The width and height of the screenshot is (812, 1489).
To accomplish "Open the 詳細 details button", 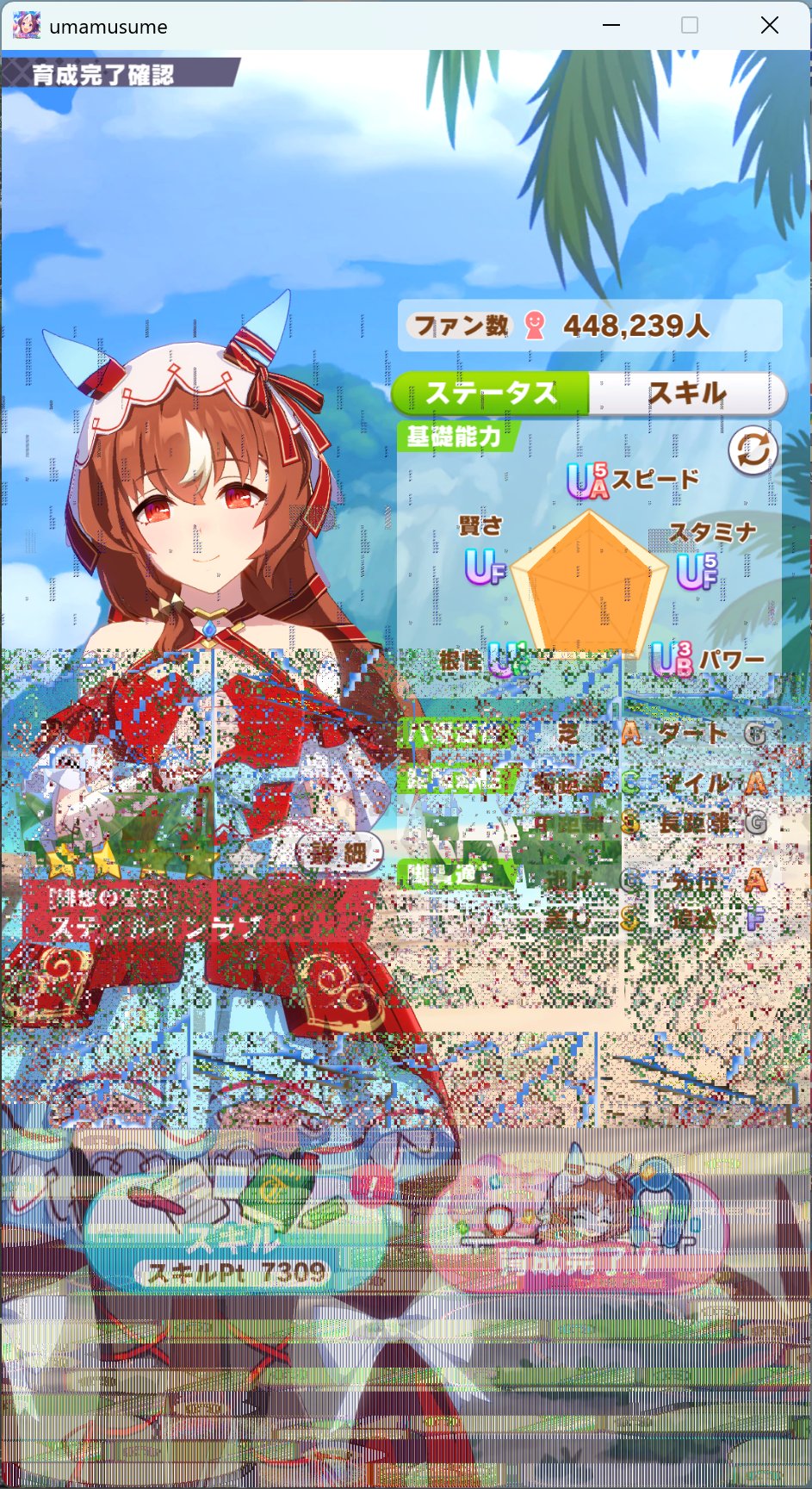I will [x=339, y=853].
